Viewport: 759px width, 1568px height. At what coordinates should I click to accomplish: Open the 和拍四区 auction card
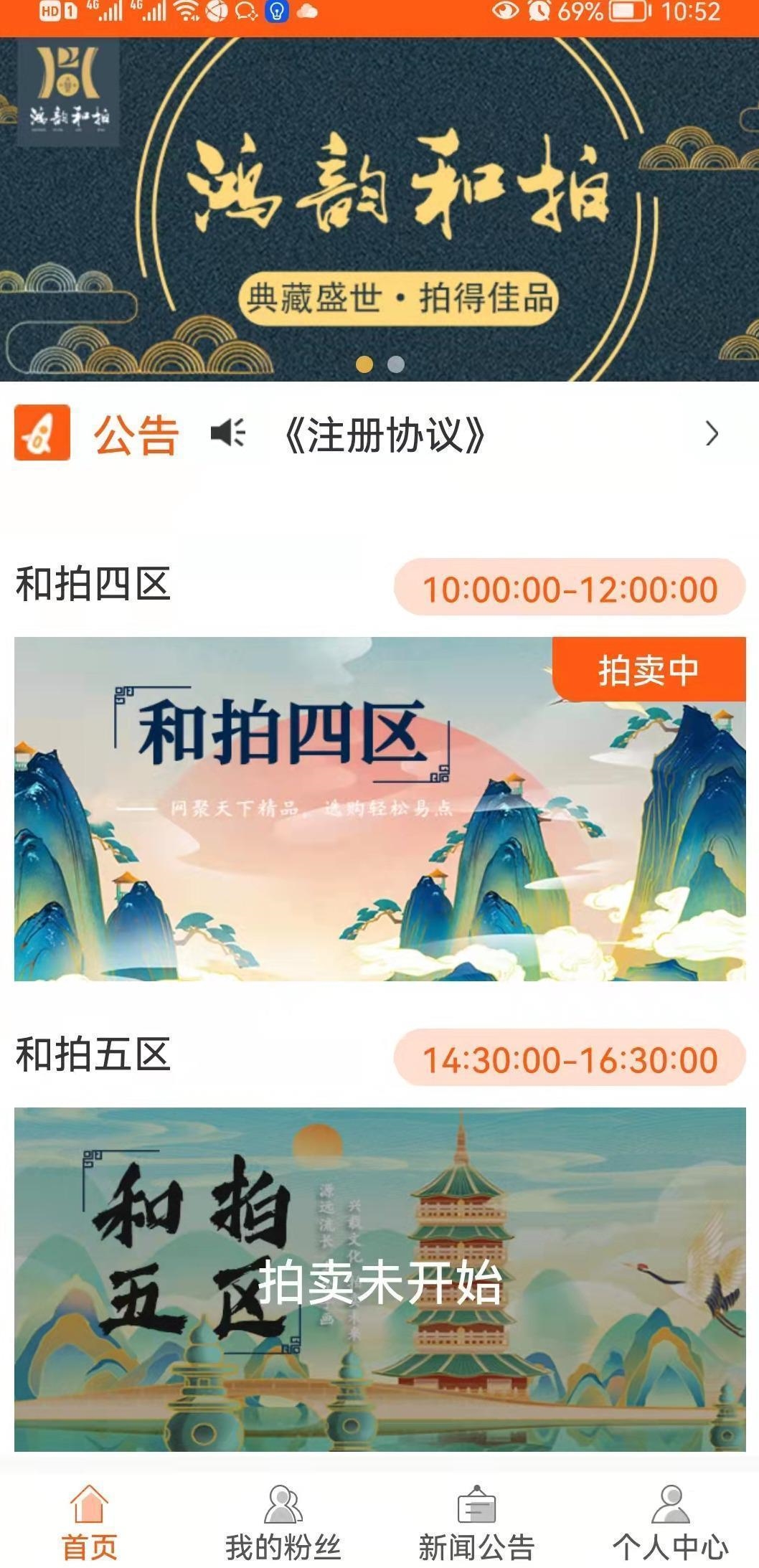point(379,808)
